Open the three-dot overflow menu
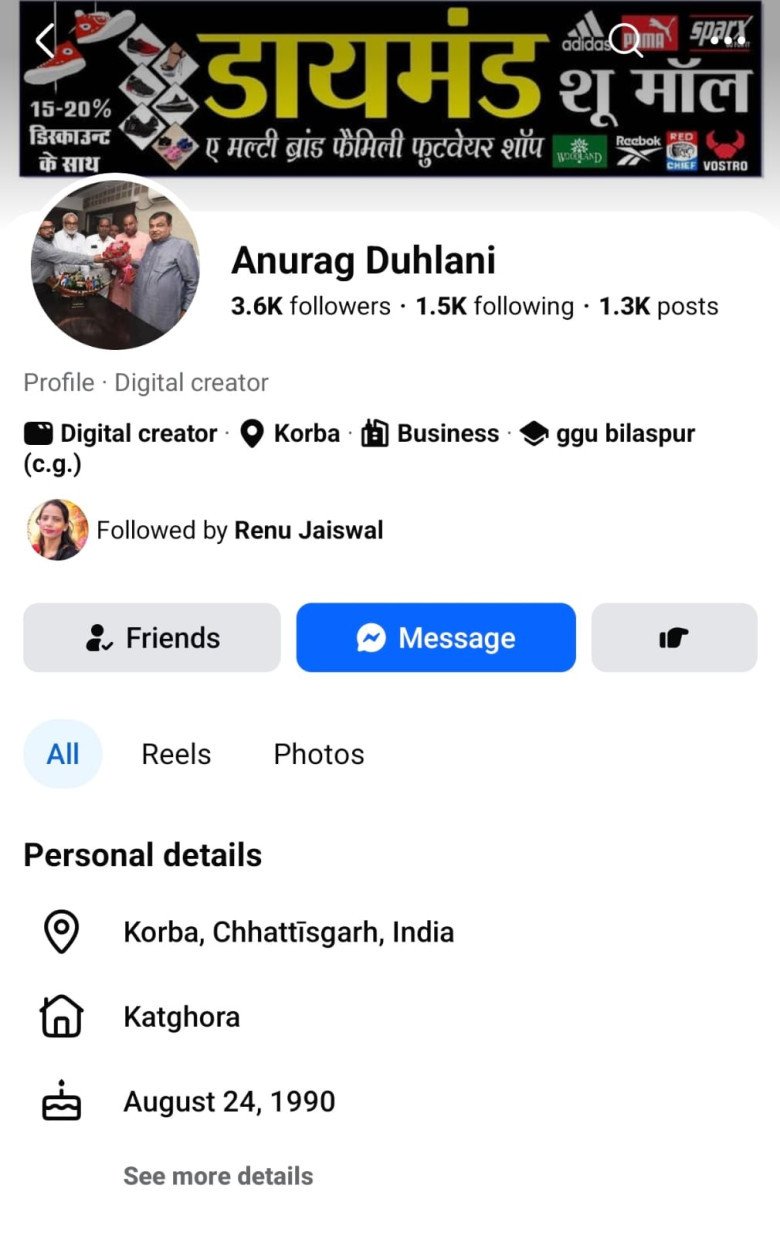This screenshot has width=780, height=1236. [727, 41]
